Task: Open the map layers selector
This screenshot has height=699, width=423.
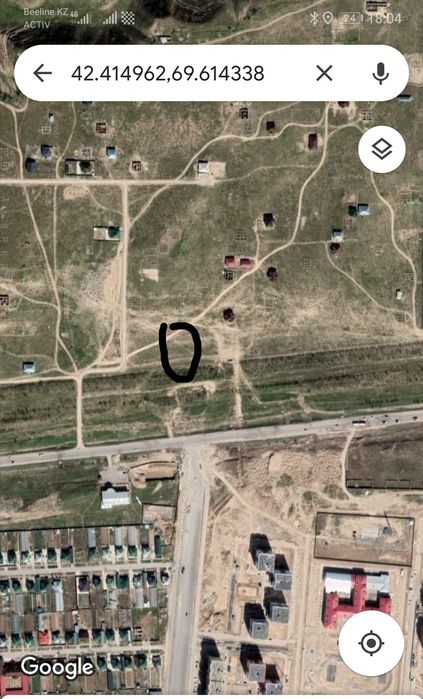Action: (x=382, y=149)
